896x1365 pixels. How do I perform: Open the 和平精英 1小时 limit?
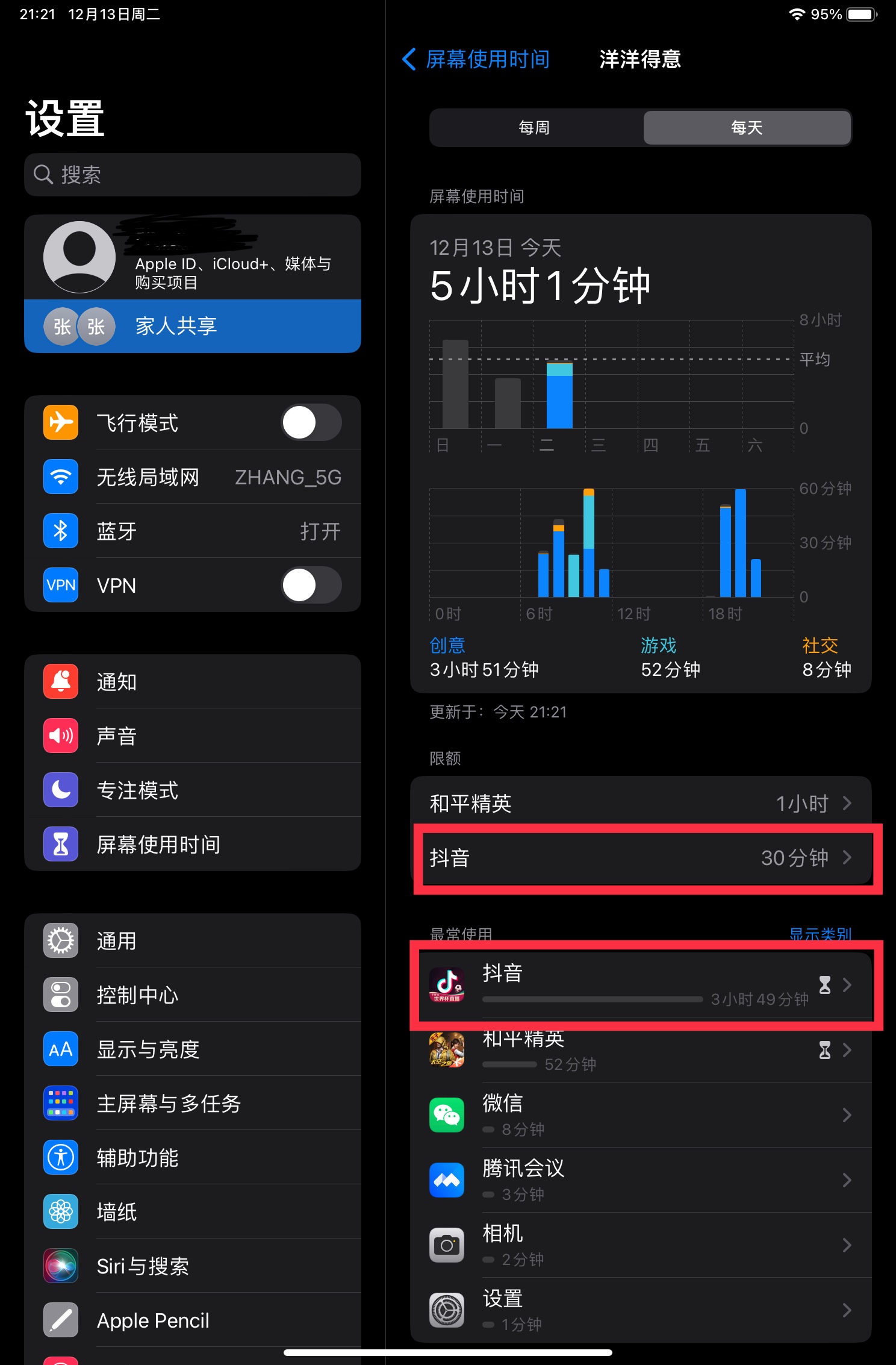(641, 803)
